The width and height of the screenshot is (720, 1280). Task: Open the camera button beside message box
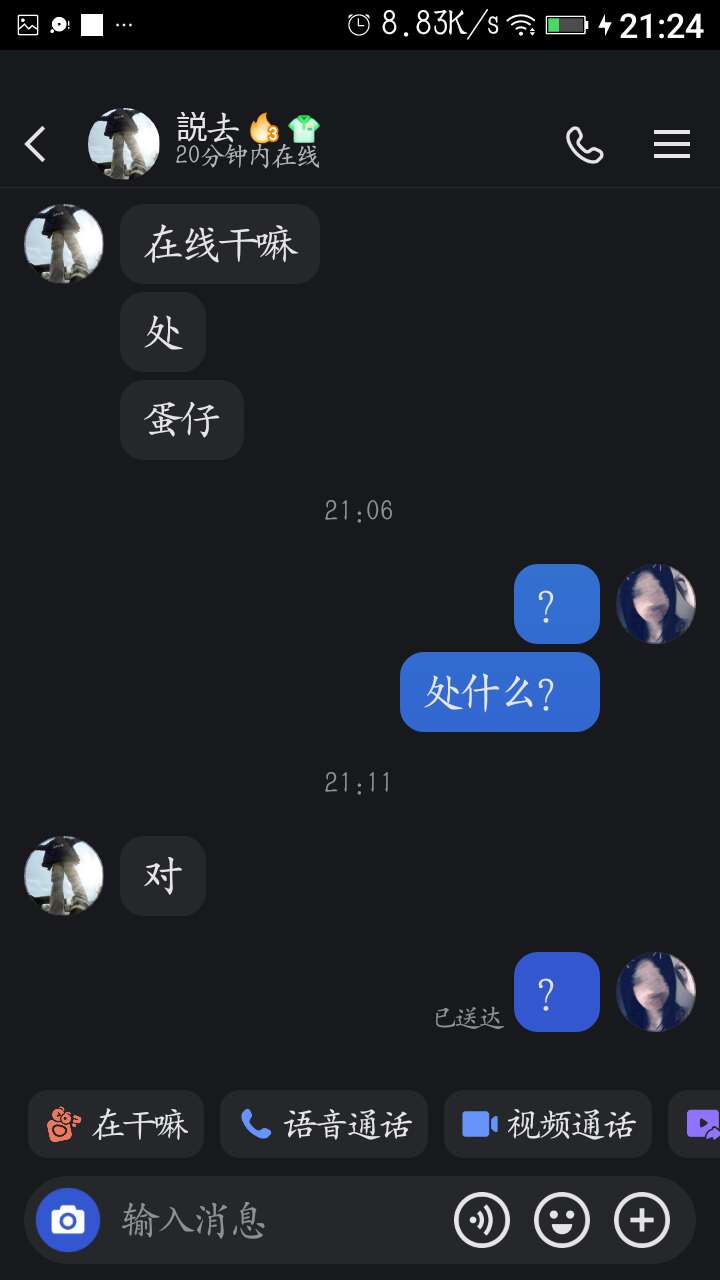click(x=68, y=1220)
